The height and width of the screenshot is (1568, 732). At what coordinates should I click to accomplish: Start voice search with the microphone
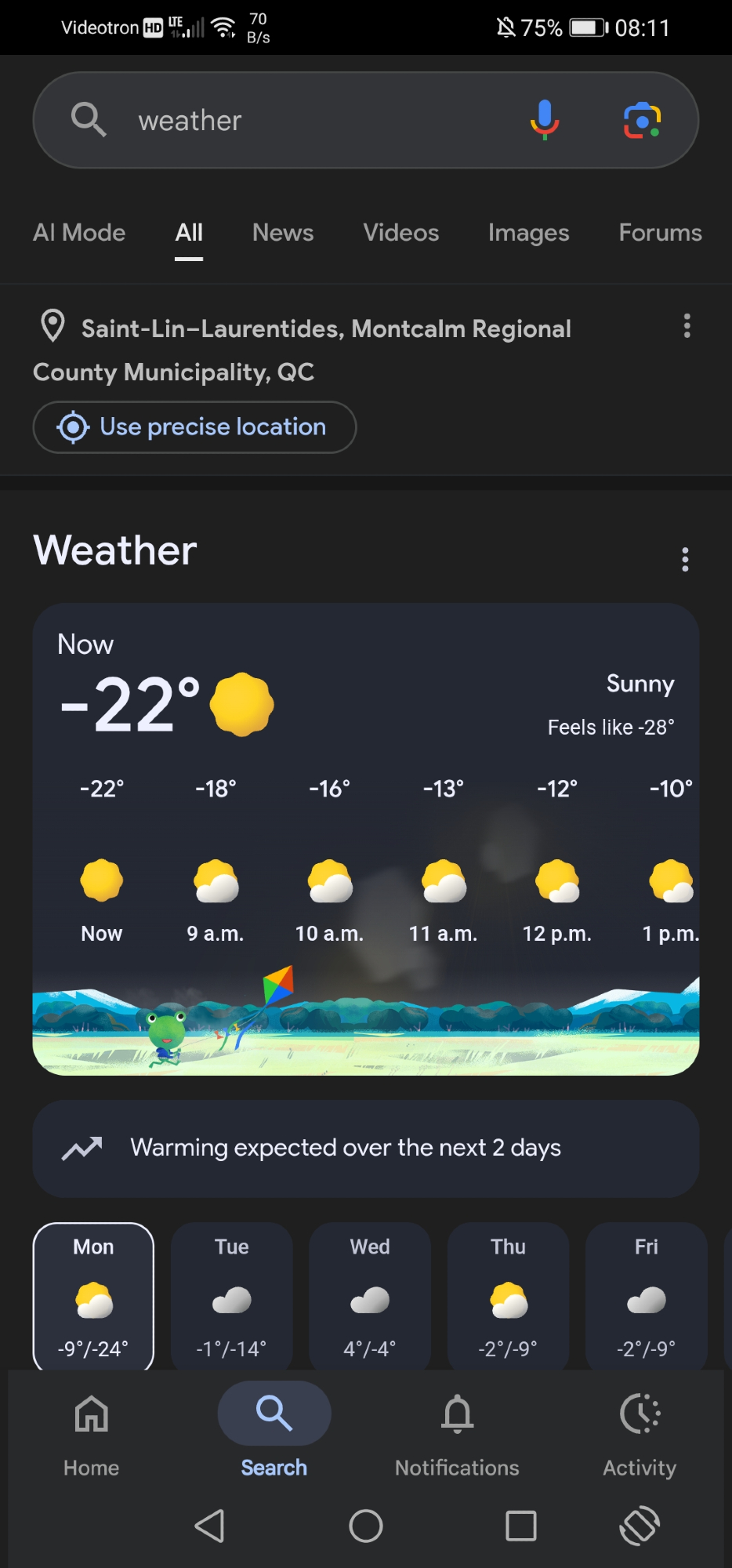coord(545,120)
